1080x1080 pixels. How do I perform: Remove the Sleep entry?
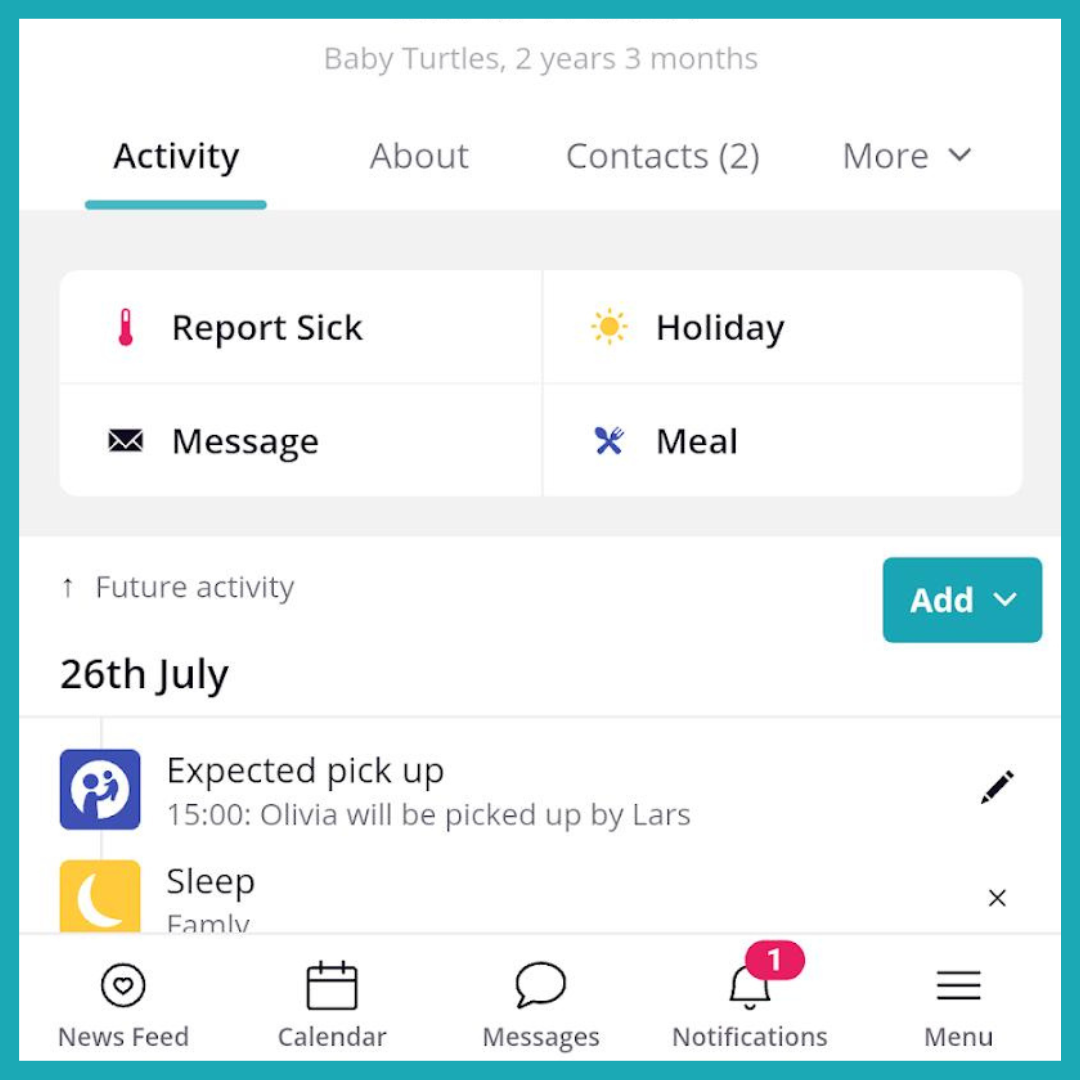click(x=996, y=898)
